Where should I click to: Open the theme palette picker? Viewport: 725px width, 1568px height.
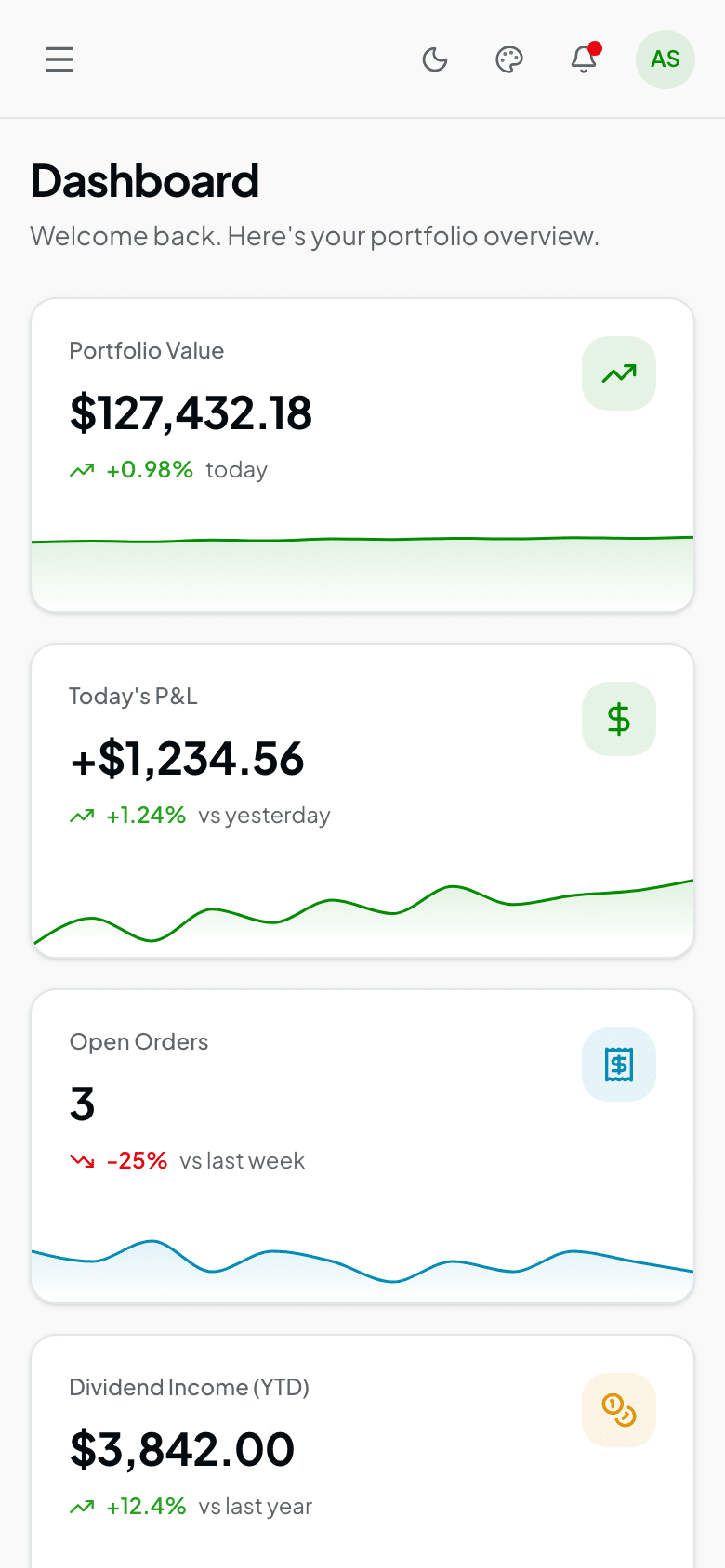point(509,59)
